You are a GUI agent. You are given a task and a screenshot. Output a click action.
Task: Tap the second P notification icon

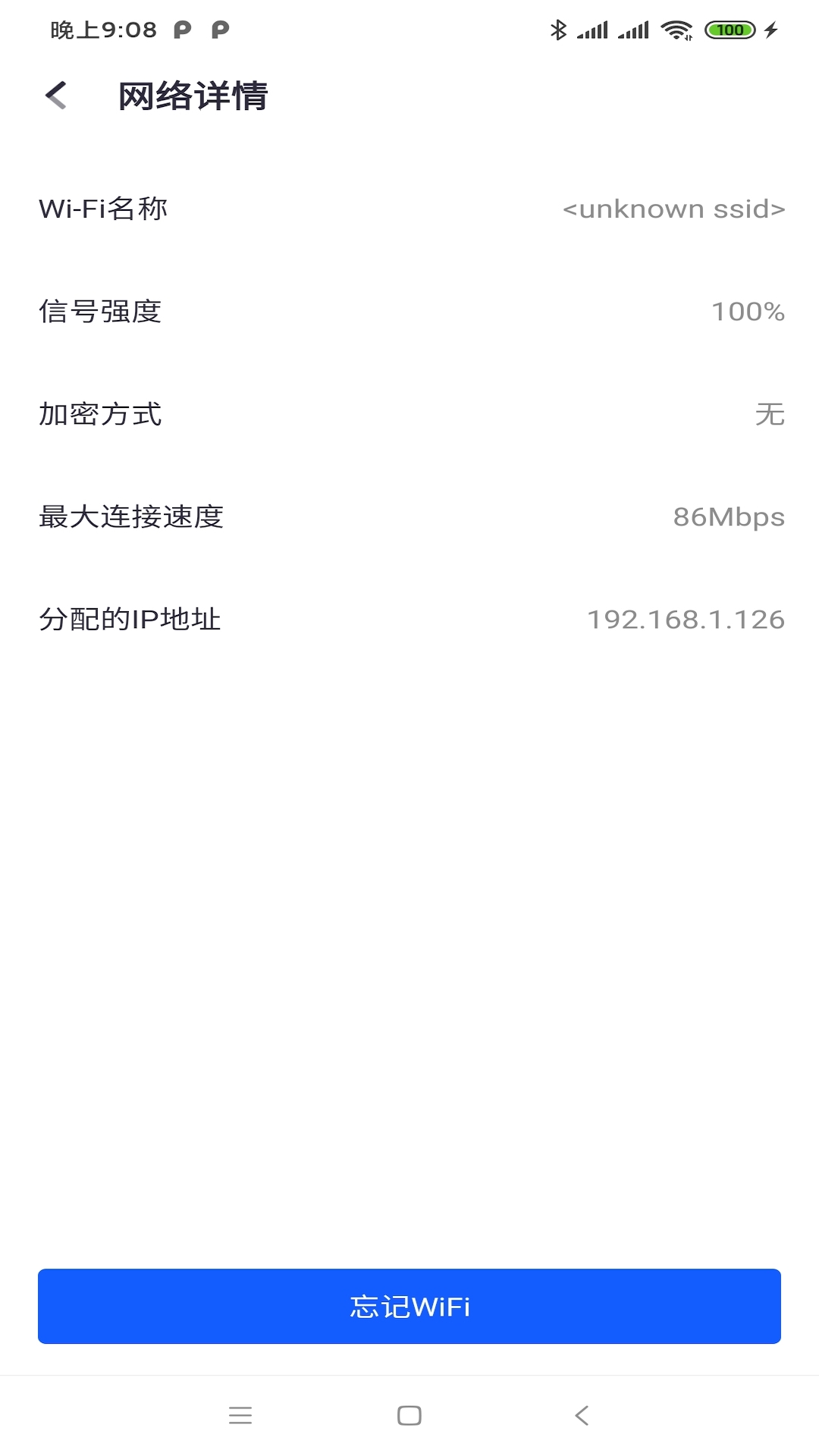pyautogui.click(x=221, y=30)
